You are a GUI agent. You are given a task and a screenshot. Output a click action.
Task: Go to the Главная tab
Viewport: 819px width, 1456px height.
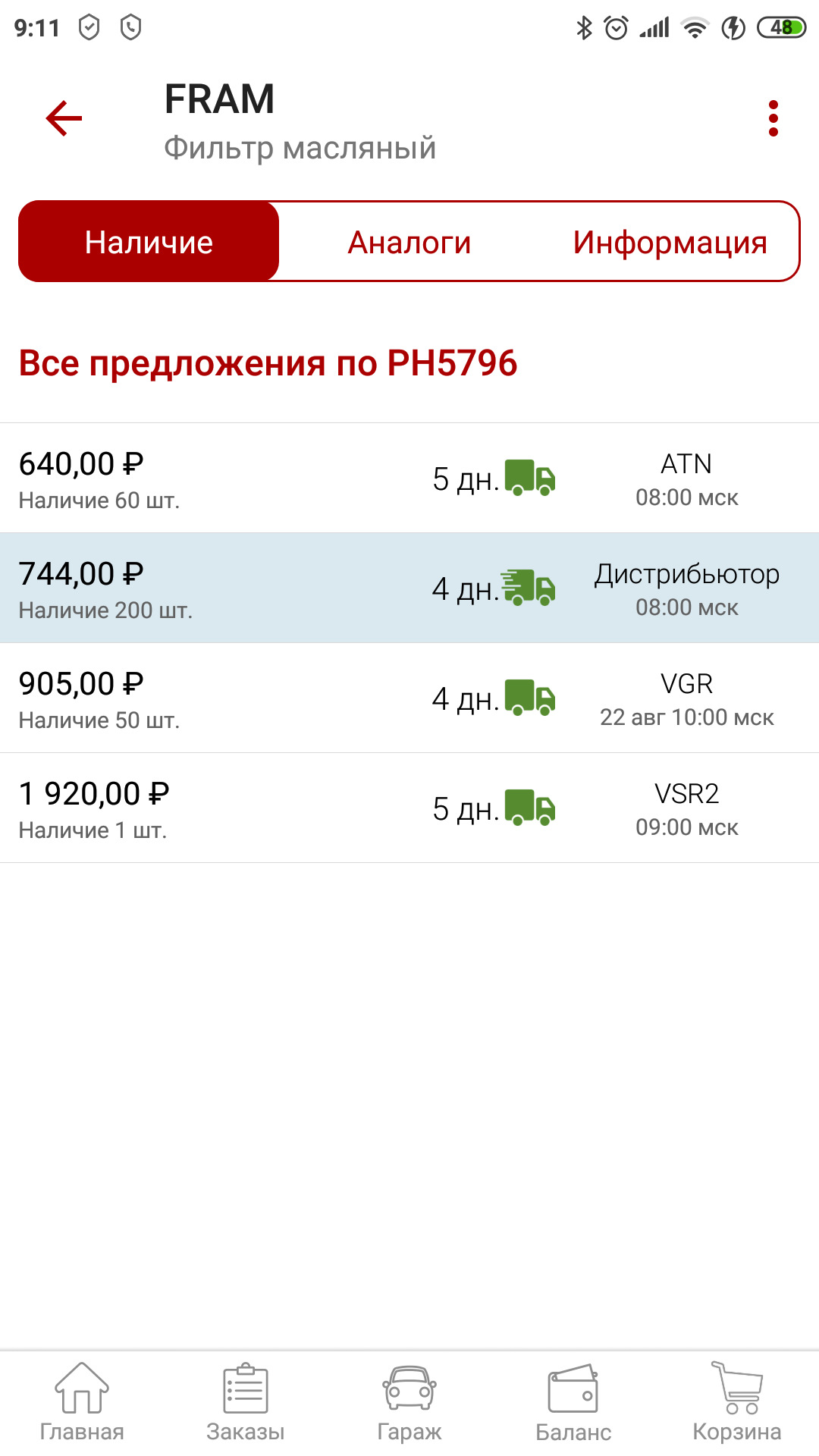[82, 1403]
